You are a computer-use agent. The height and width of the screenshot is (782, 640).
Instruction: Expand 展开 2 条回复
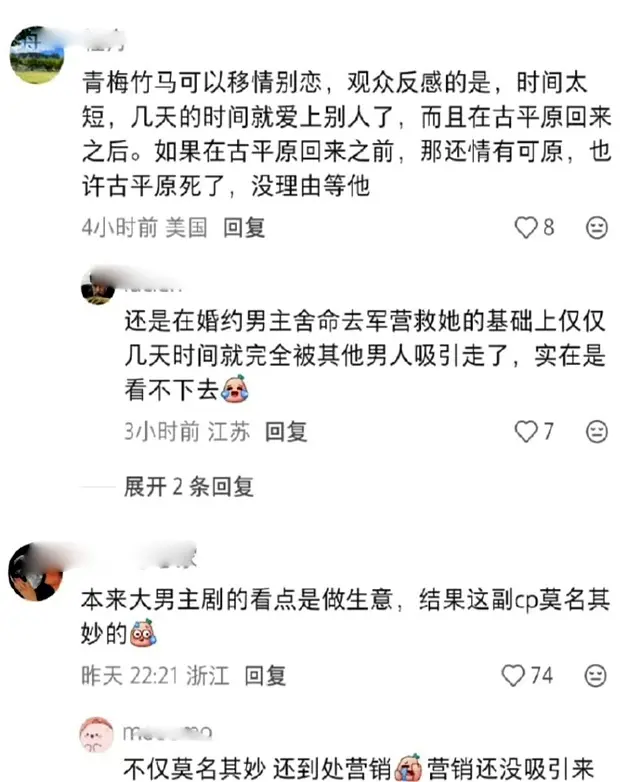point(188,487)
